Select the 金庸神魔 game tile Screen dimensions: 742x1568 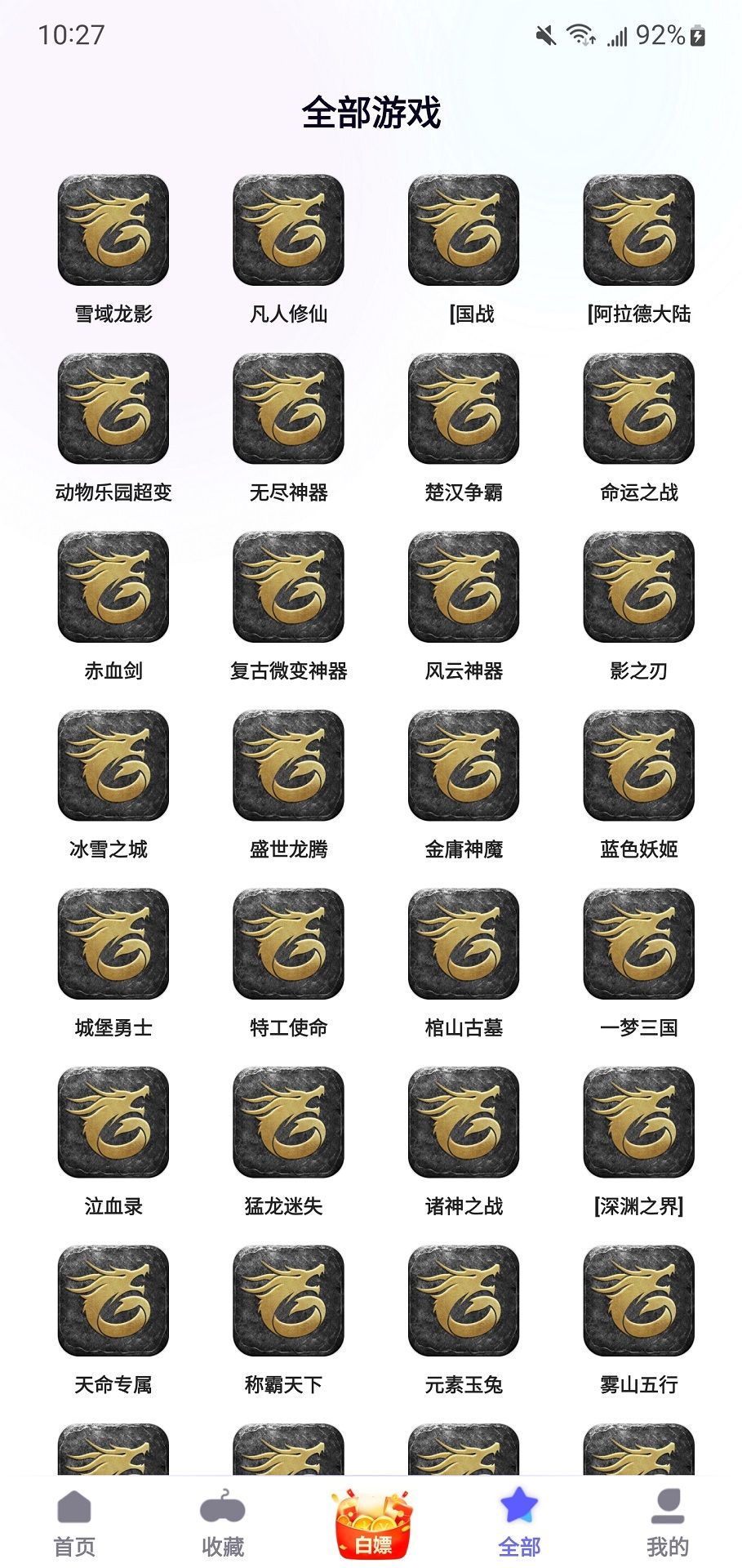tap(464, 765)
